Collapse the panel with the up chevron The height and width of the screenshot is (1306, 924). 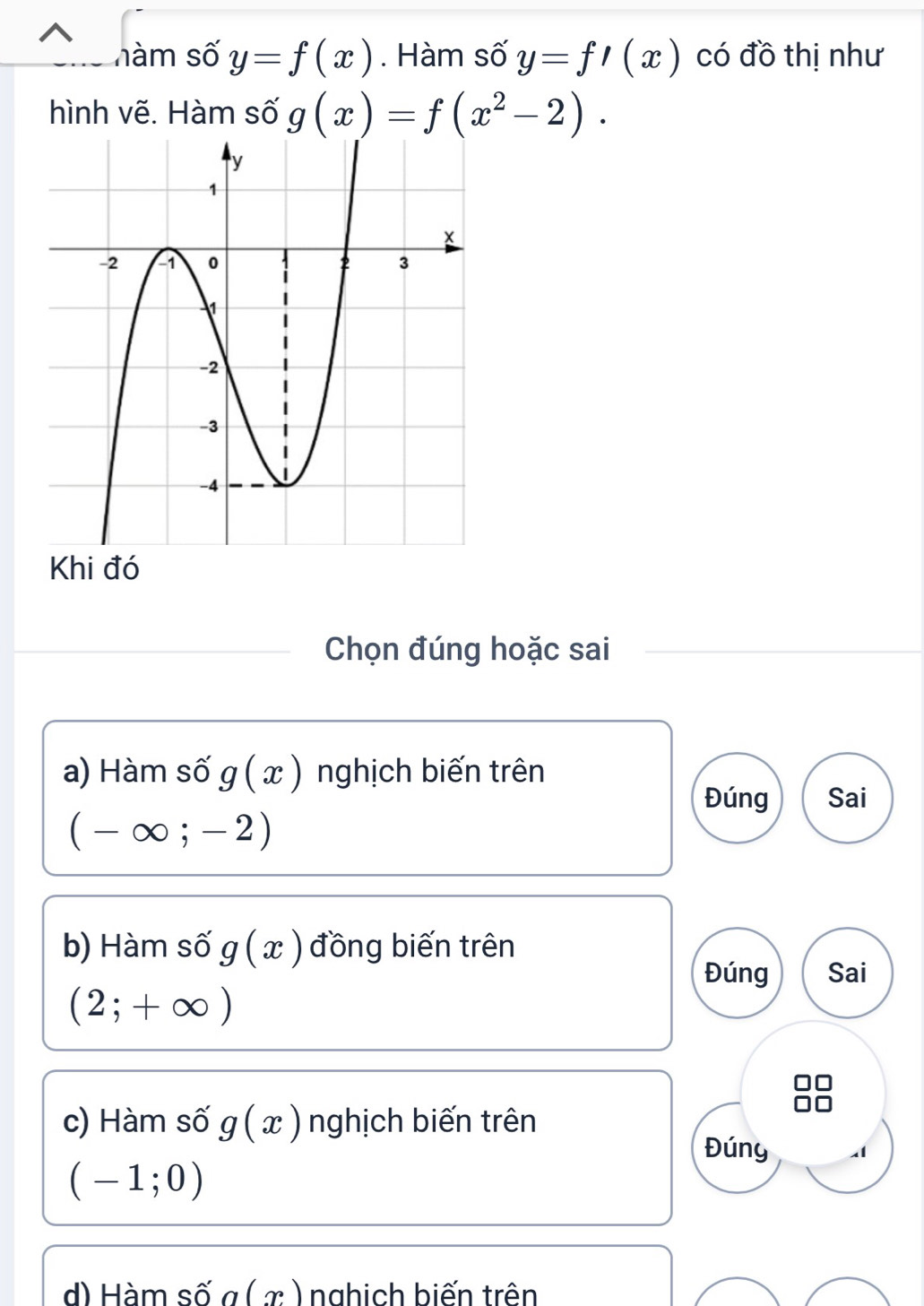(56, 34)
